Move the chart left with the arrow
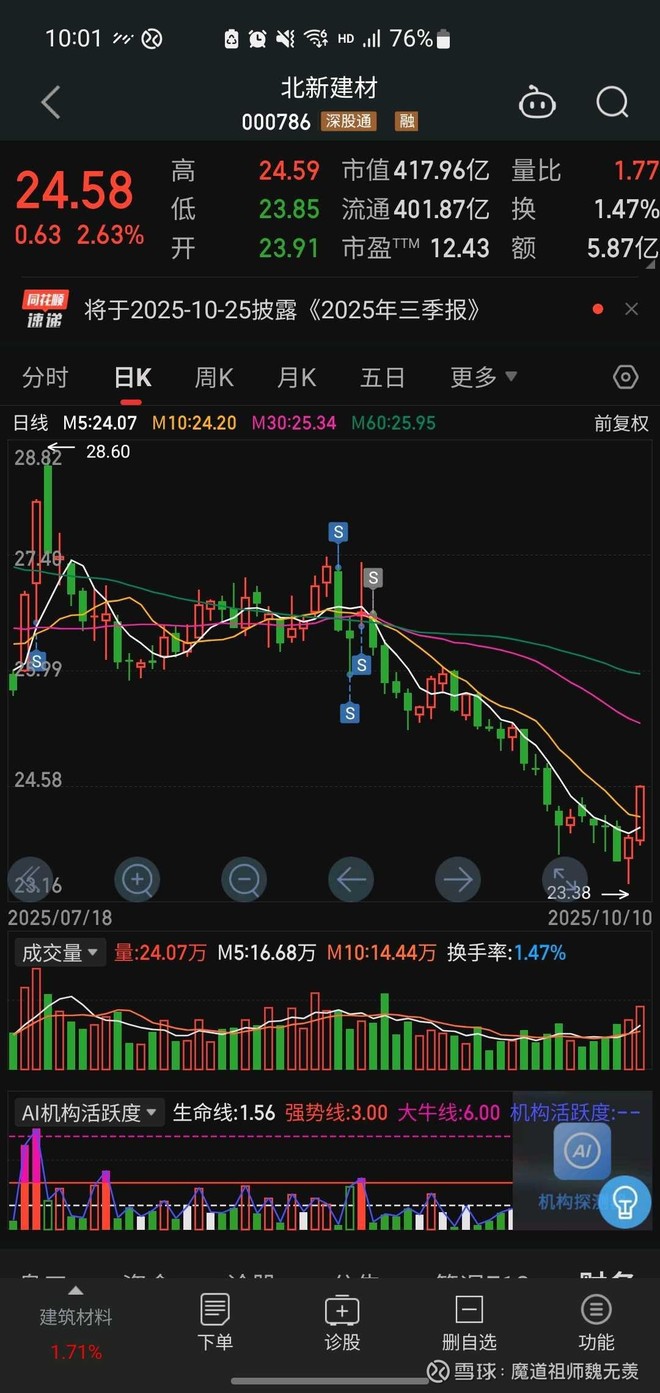 [x=351, y=880]
